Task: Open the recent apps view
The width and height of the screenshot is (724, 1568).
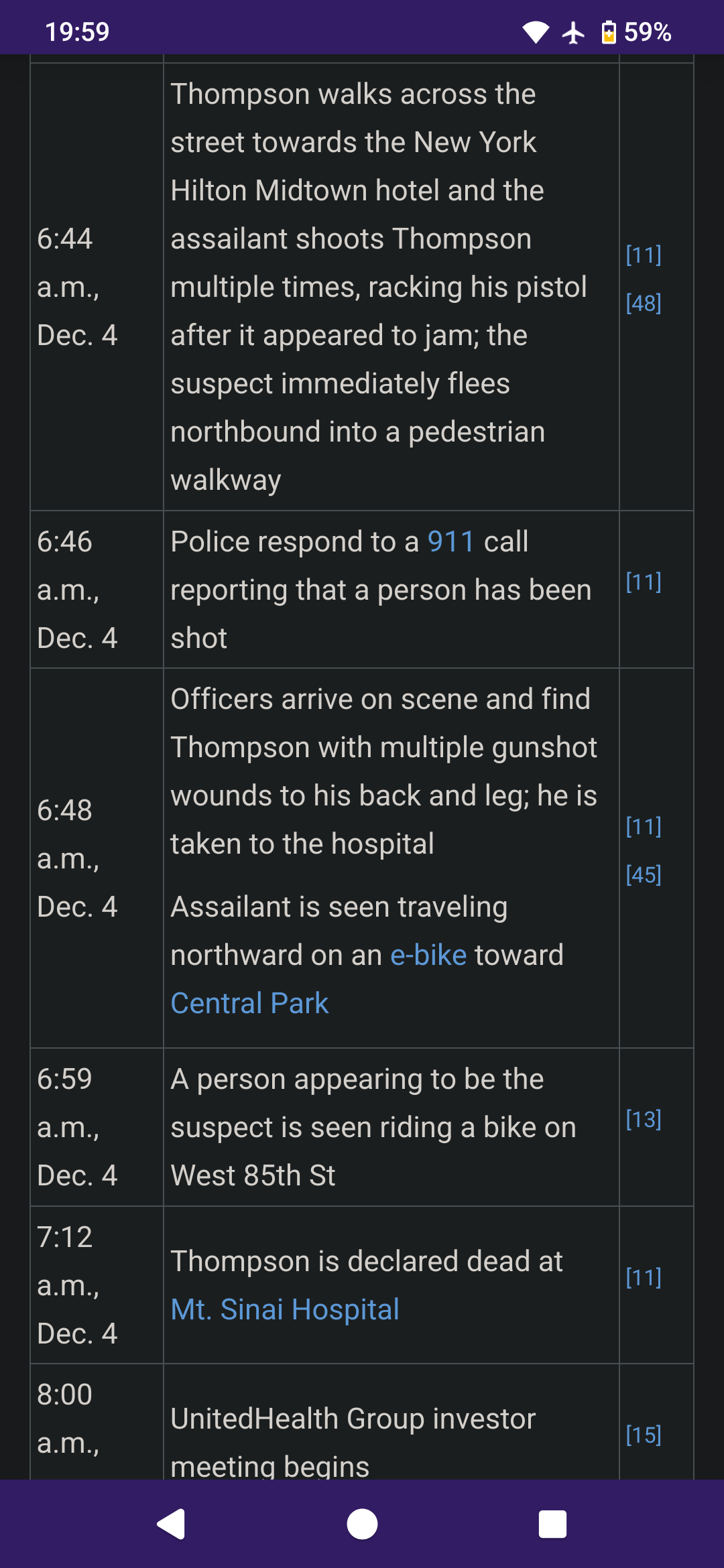Action: (x=552, y=1524)
